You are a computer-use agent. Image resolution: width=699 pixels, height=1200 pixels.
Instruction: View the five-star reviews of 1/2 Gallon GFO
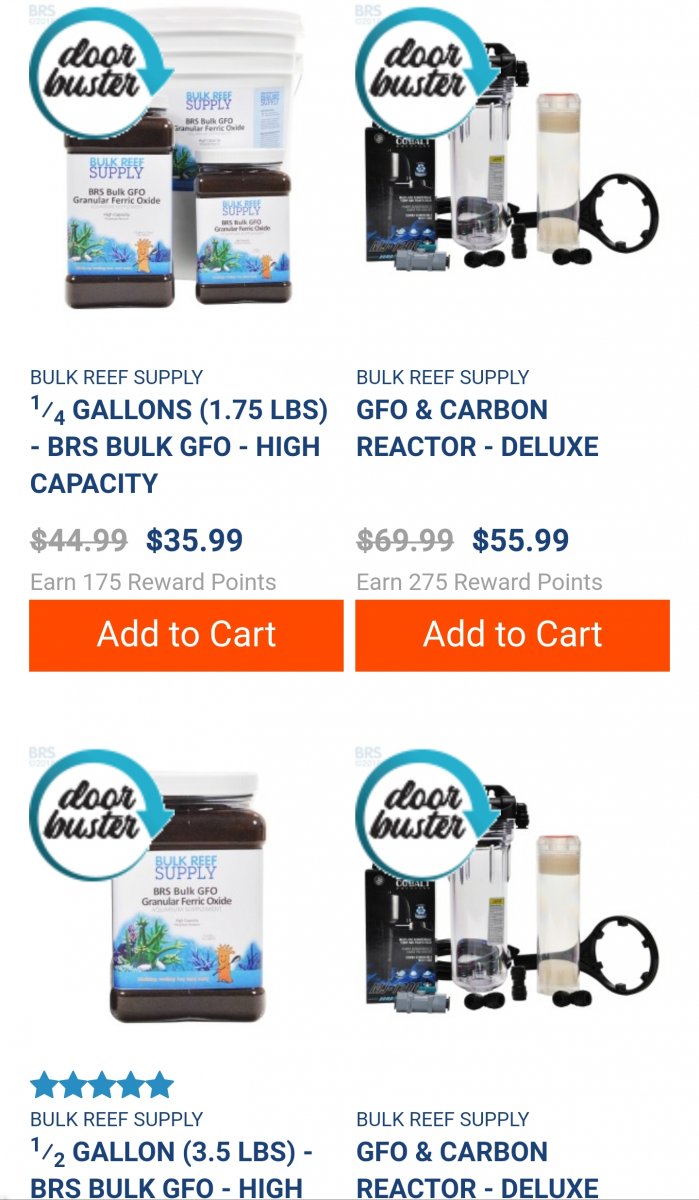pyautogui.click(x=102, y=1085)
